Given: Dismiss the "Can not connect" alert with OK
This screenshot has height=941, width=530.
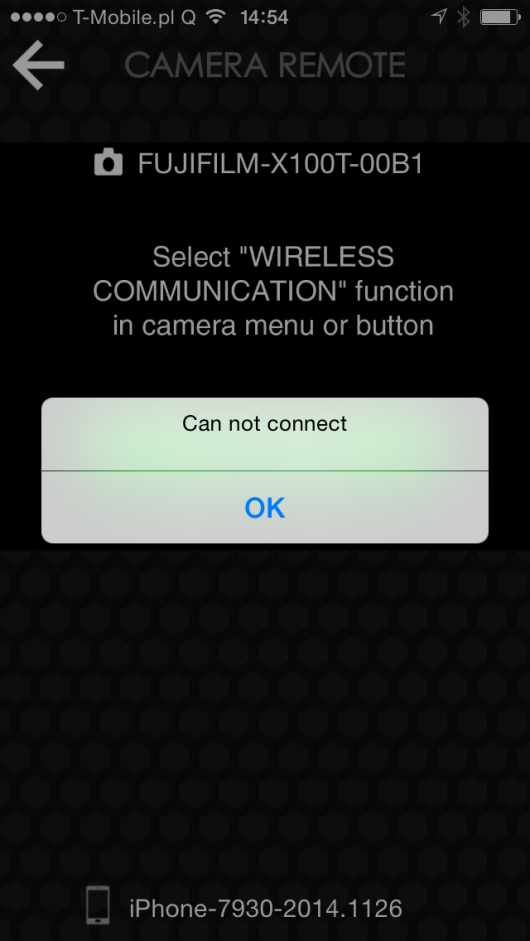Looking at the screenshot, I should (x=265, y=508).
